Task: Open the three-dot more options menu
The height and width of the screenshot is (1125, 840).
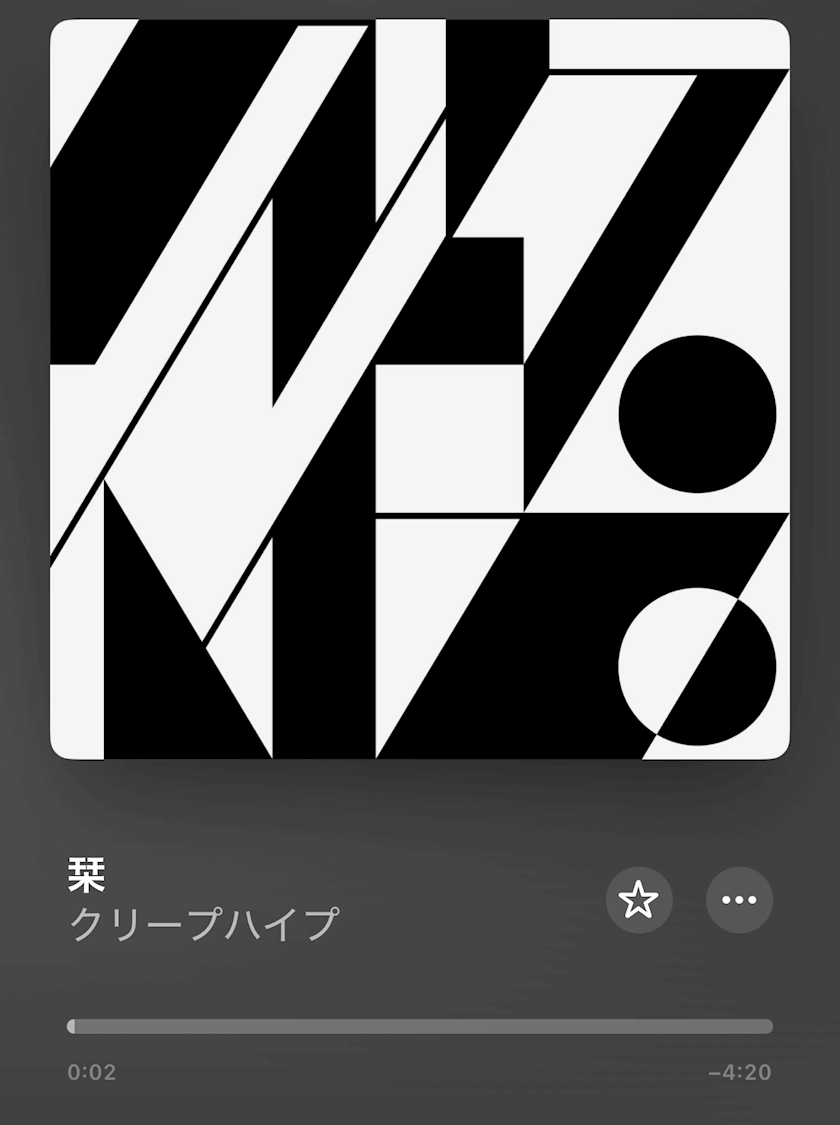Action: point(740,900)
